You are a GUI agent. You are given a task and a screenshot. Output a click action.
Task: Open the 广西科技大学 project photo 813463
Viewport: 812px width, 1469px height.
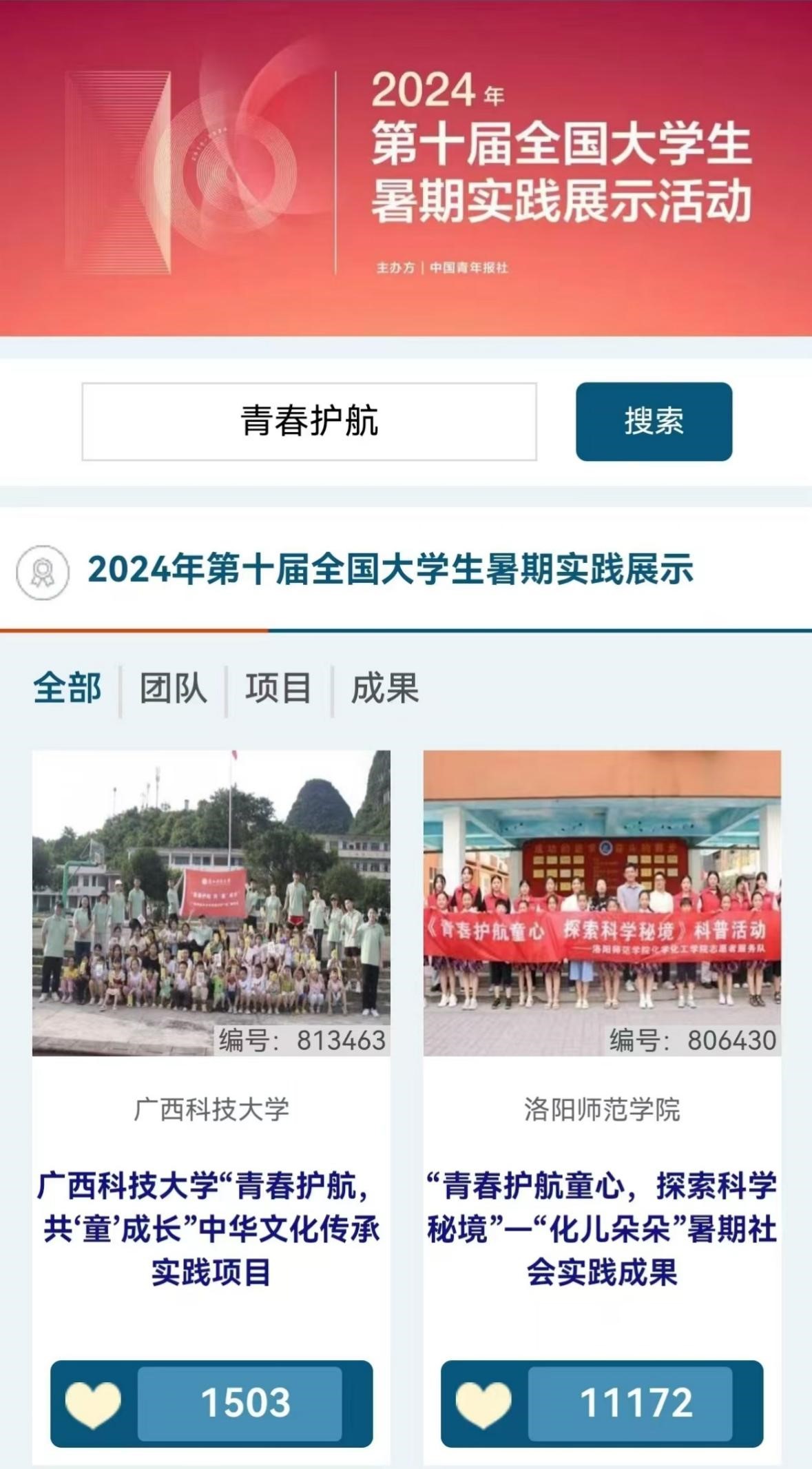211,902
